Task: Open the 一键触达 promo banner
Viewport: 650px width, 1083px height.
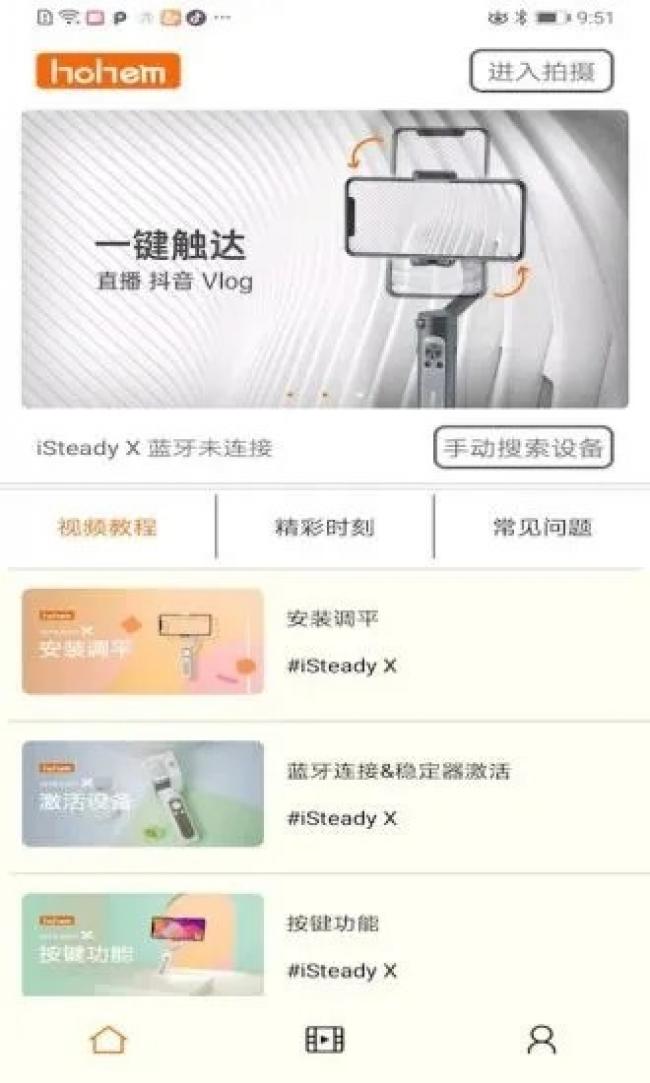Action: (x=325, y=259)
